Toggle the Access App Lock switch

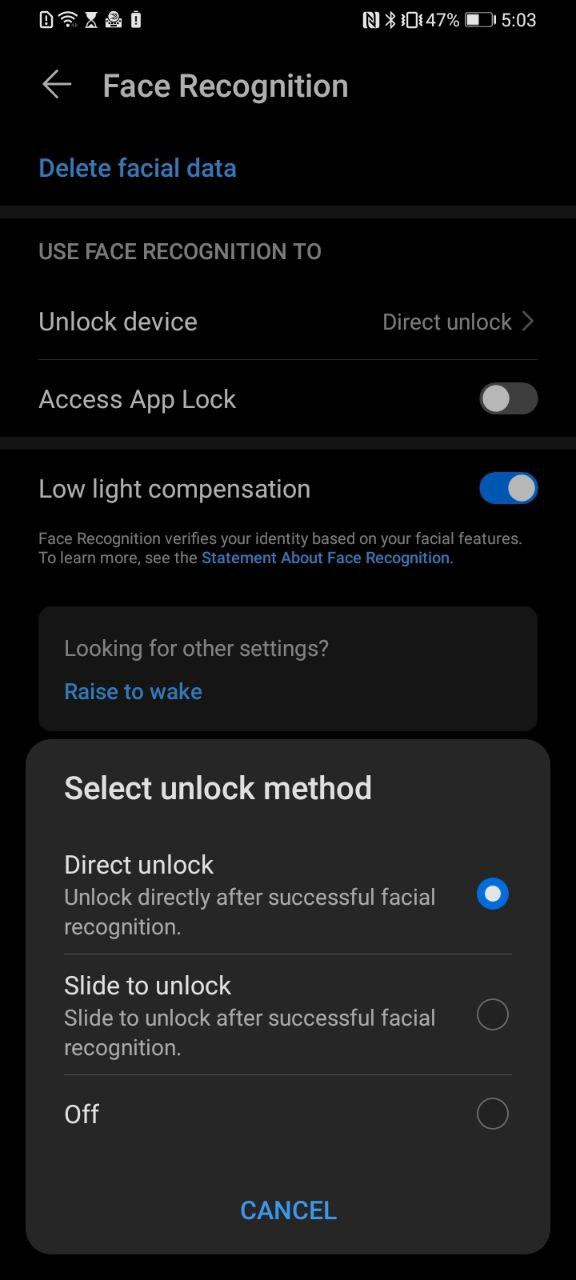pos(508,399)
